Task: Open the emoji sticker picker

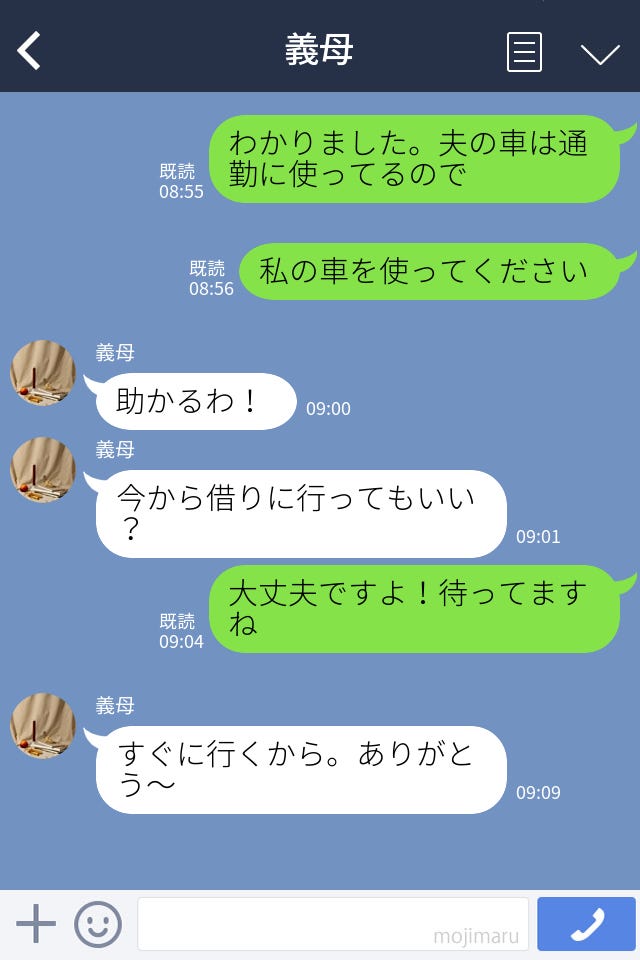Action: pyautogui.click(x=98, y=924)
